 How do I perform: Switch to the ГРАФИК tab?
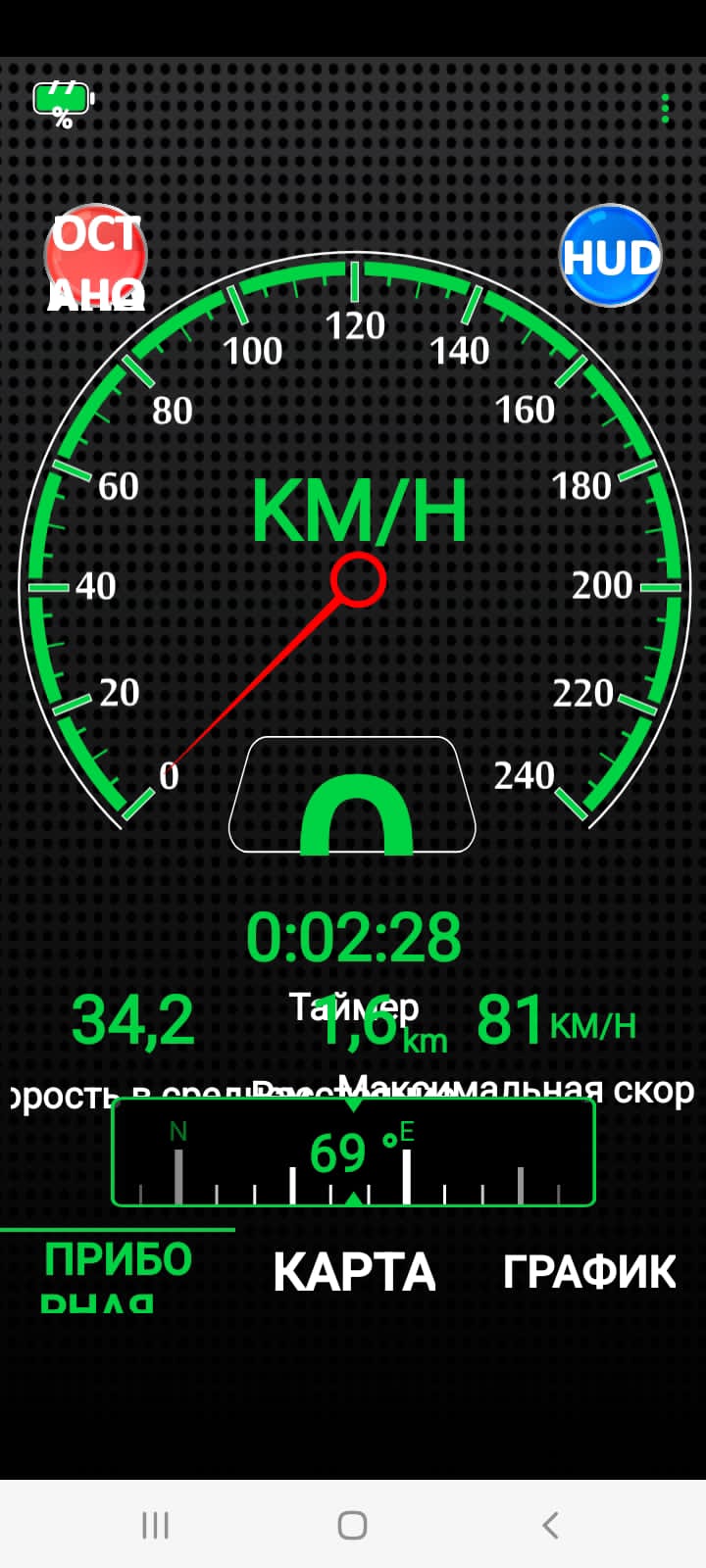click(589, 1272)
